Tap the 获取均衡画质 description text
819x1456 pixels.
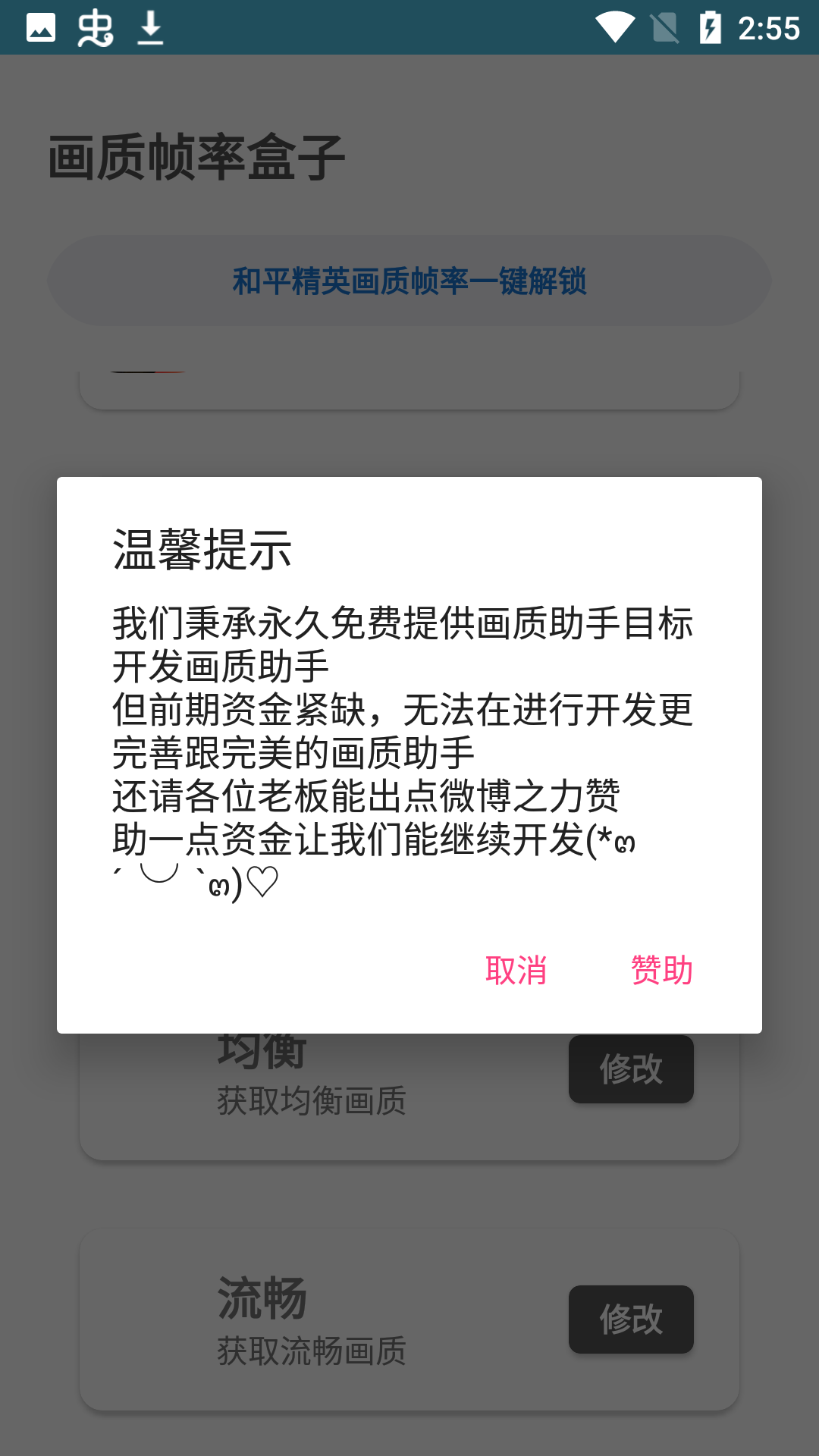coord(311,1103)
